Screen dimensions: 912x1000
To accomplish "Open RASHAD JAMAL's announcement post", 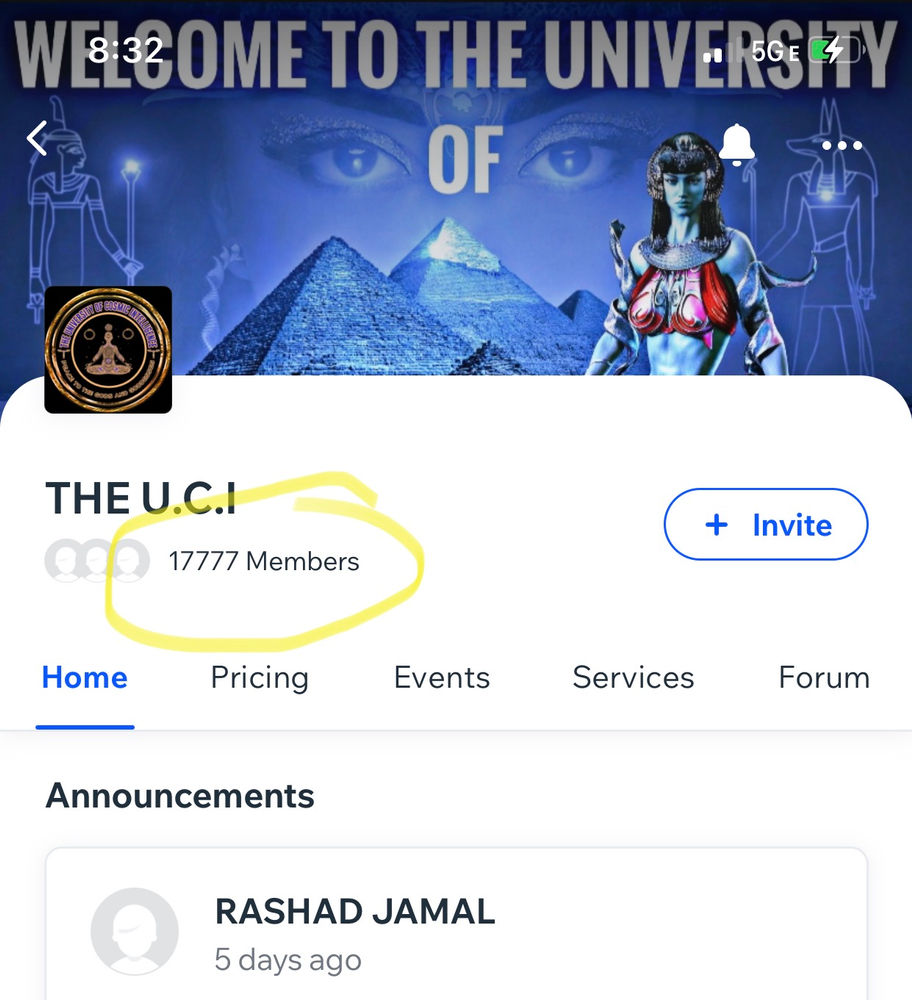I will tap(455, 925).
